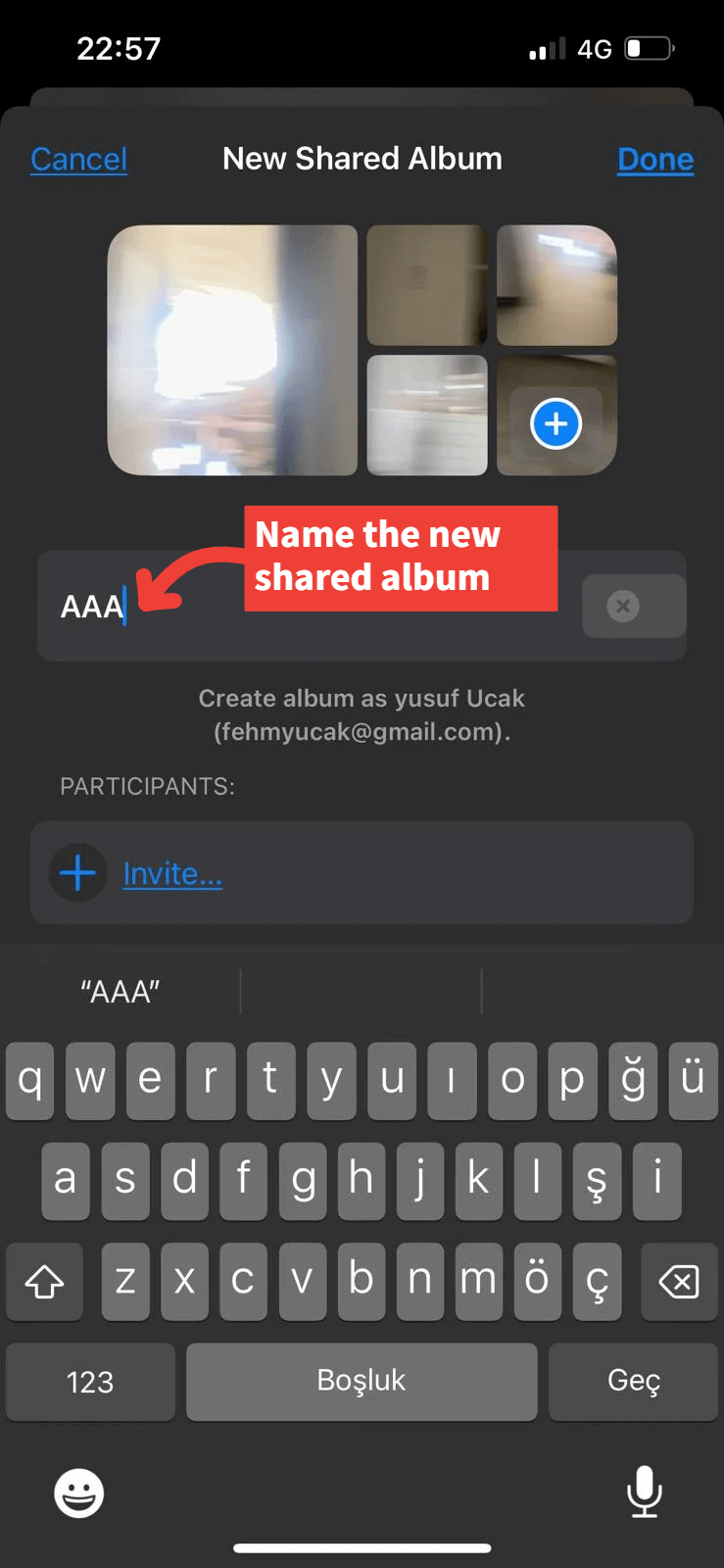Screen dimensions: 724x1568
Task: Clear the album name with the X icon
Action: pos(623,606)
